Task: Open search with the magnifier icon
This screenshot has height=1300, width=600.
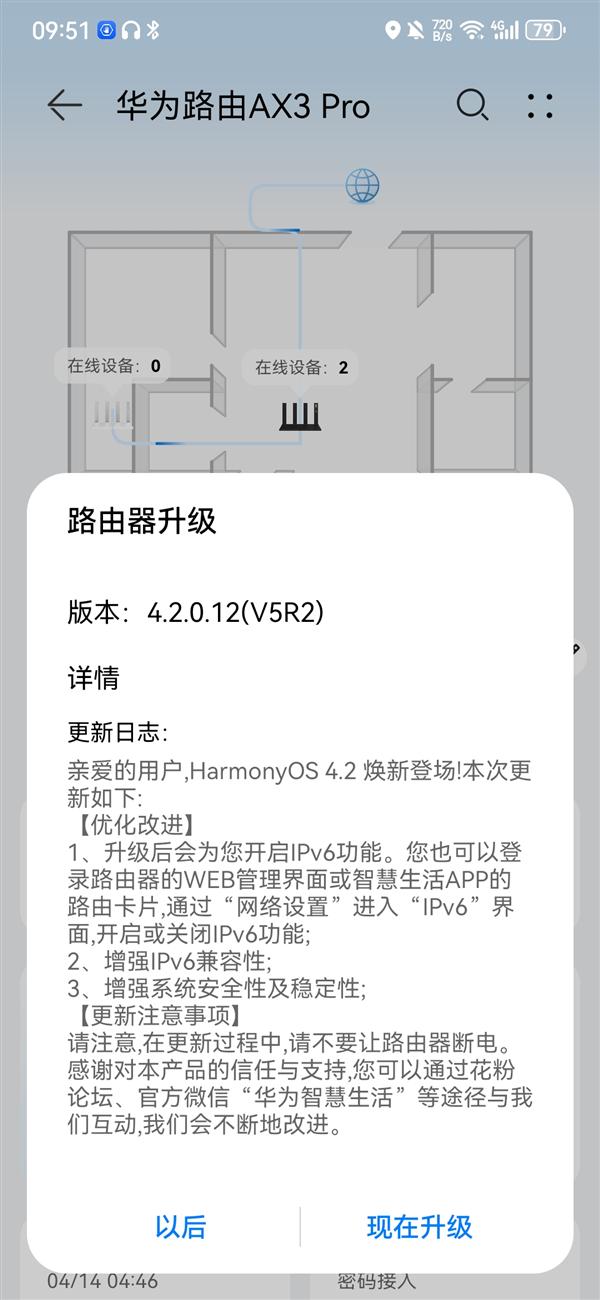Action: tap(472, 105)
